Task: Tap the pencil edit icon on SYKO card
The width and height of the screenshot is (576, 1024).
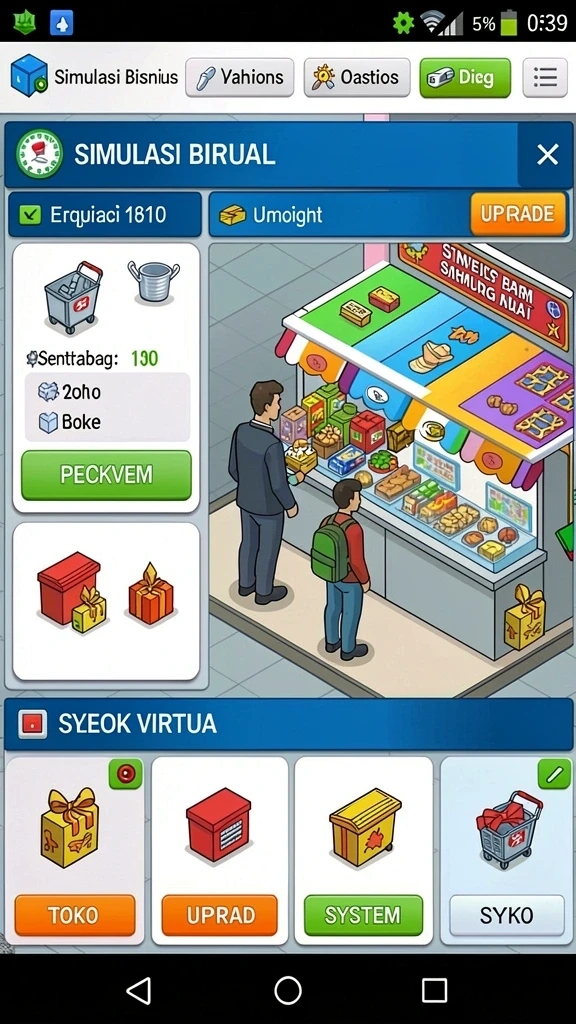Action: coord(554,774)
